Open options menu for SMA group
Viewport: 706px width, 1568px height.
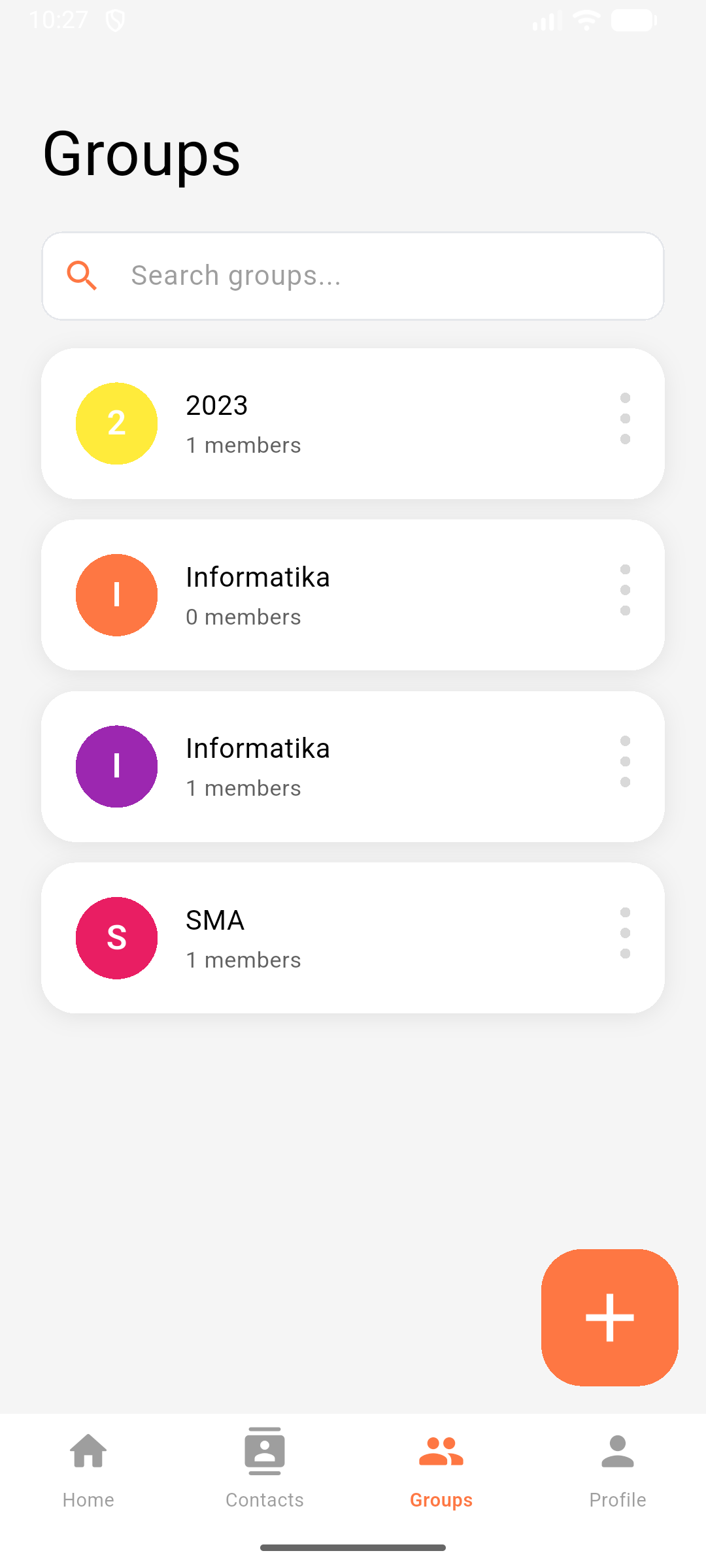click(x=626, y=934)
